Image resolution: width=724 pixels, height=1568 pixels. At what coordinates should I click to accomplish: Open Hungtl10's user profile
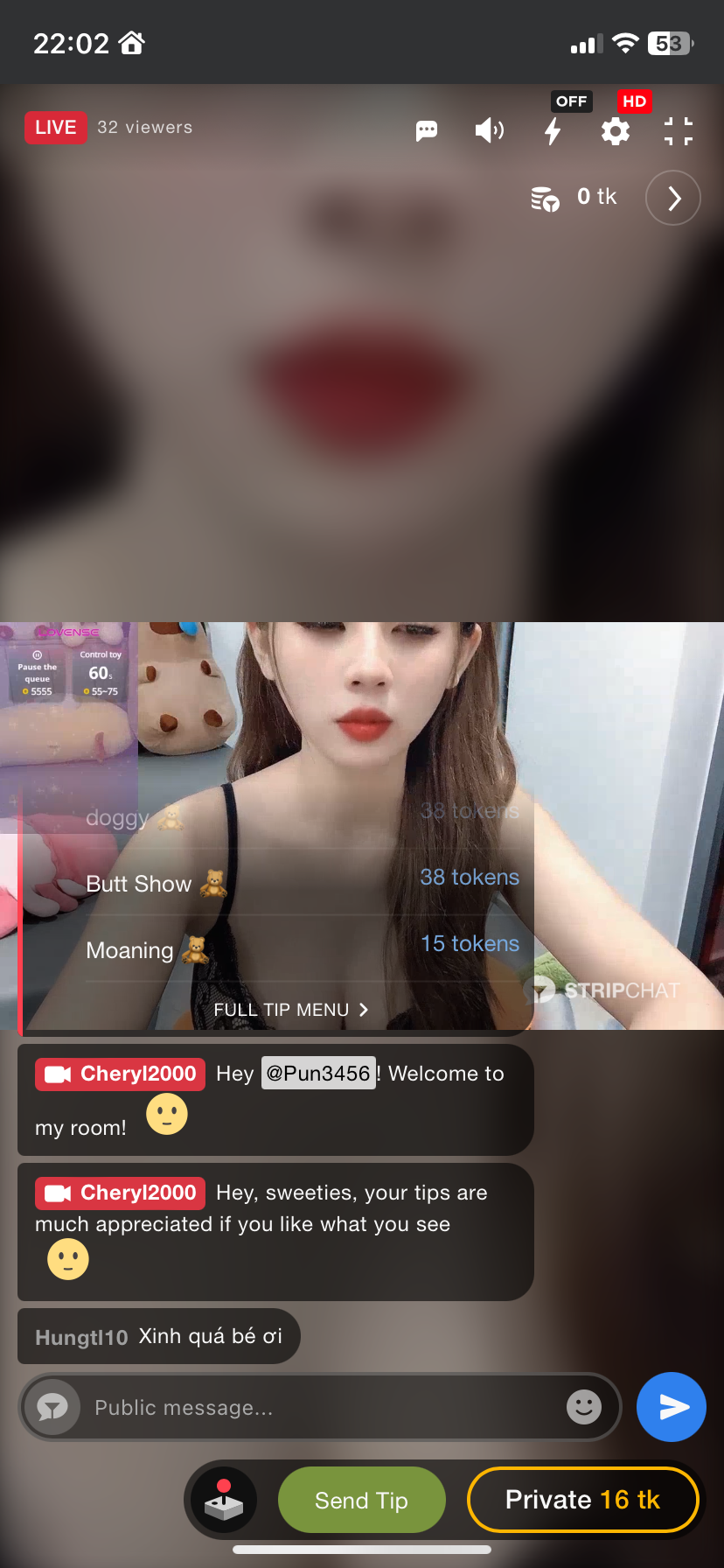(81, 1337)
